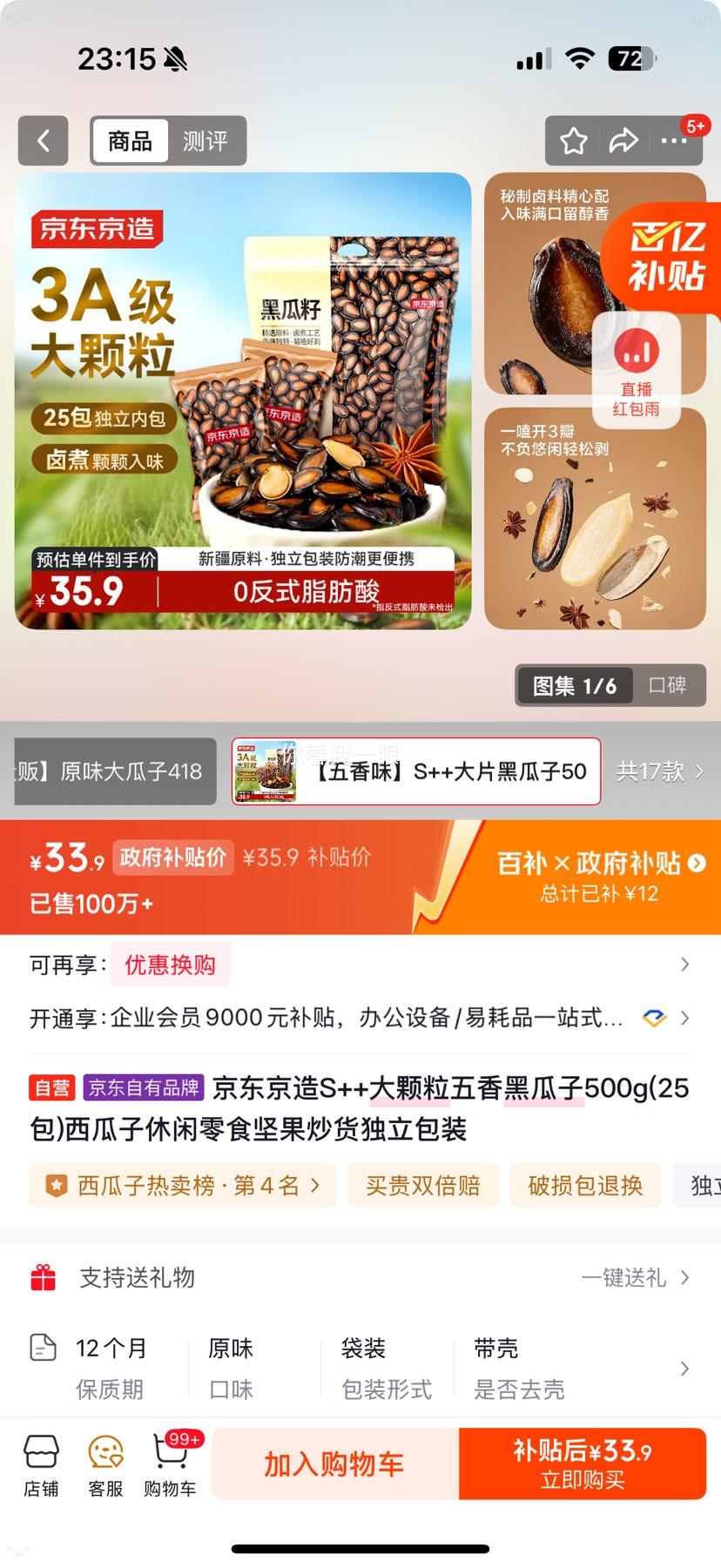Tap the star favorite icon
Image resolution: width=721 pixels, height=1568 pixels.
tap(573, 140)
